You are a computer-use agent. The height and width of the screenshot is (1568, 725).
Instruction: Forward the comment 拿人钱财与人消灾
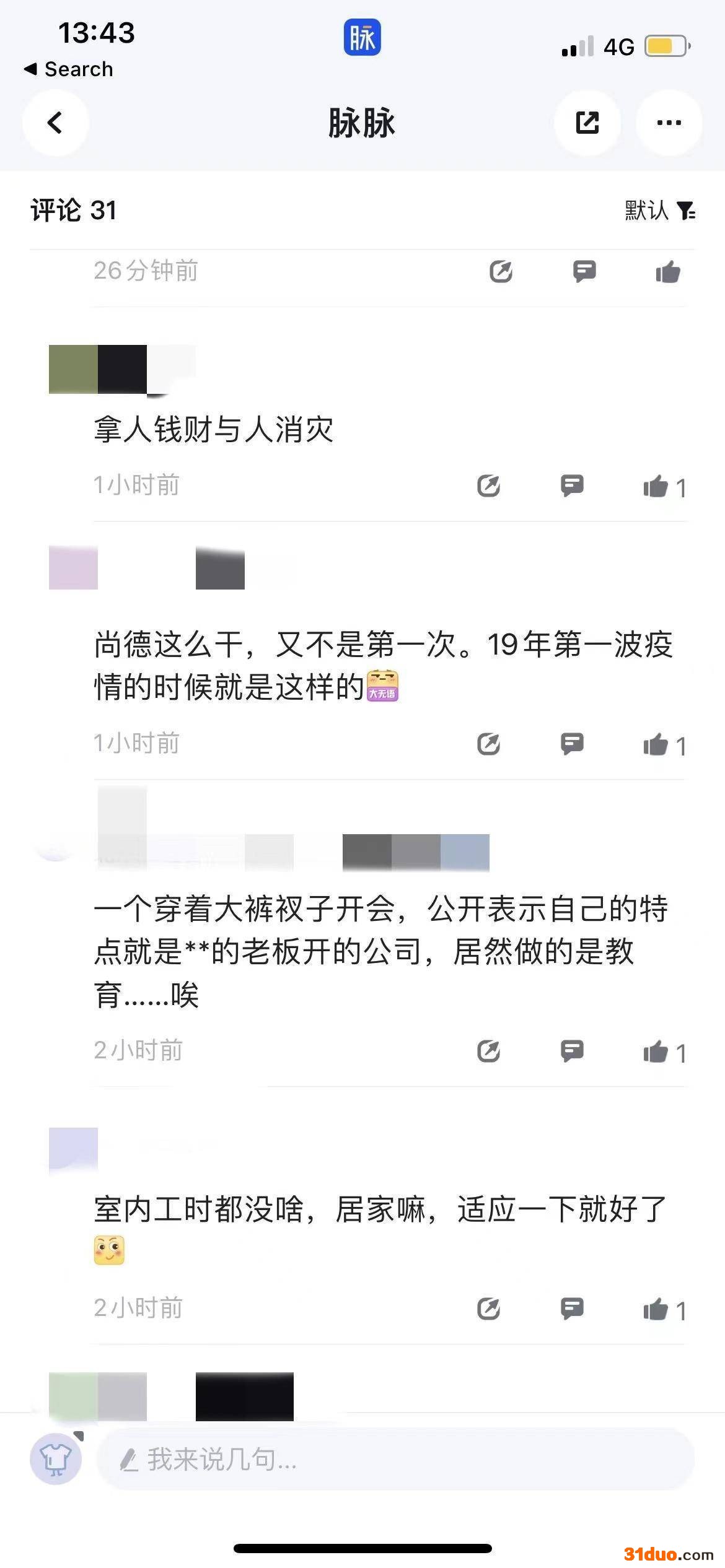489,486
